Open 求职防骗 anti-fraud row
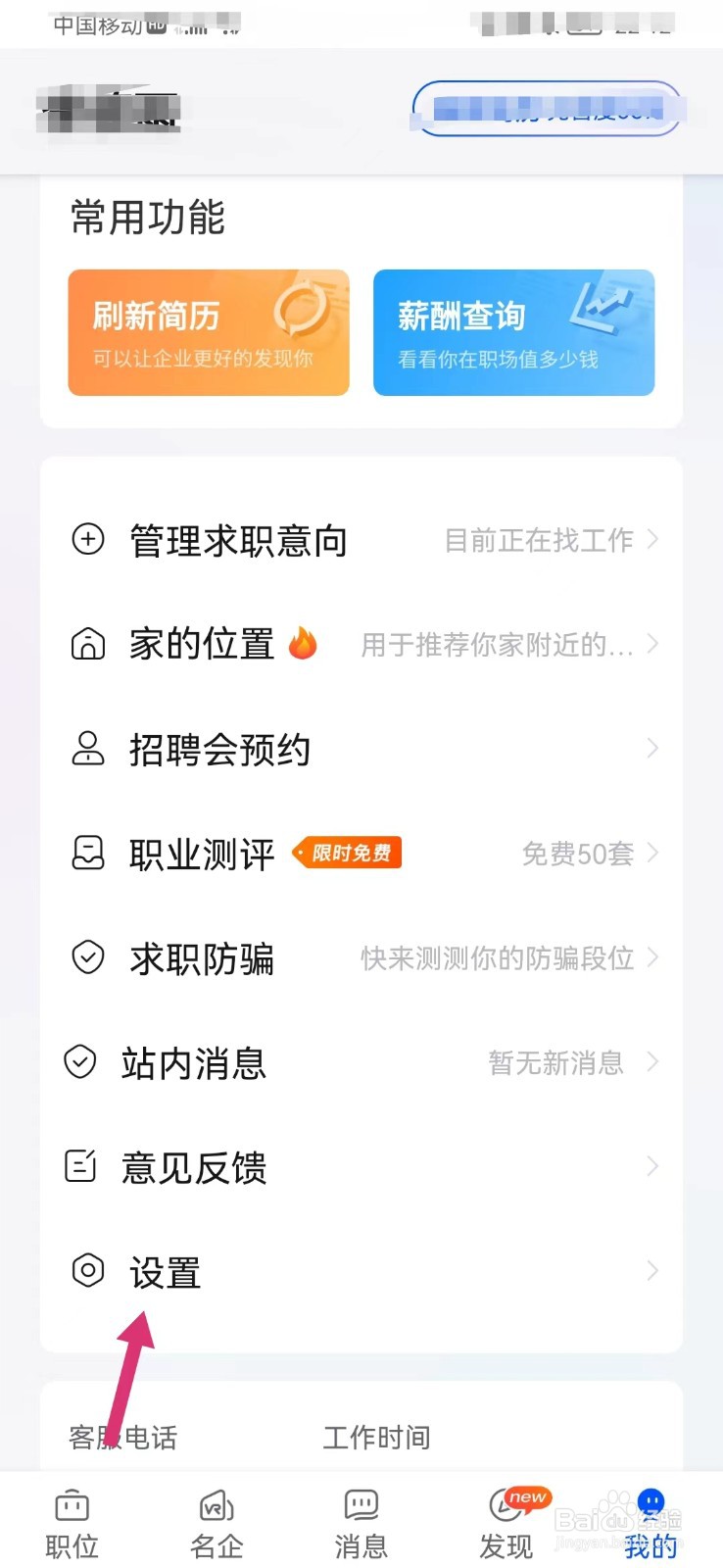Image resolution: width=723 pixels, height=1568 pixels. coord(361,957)
